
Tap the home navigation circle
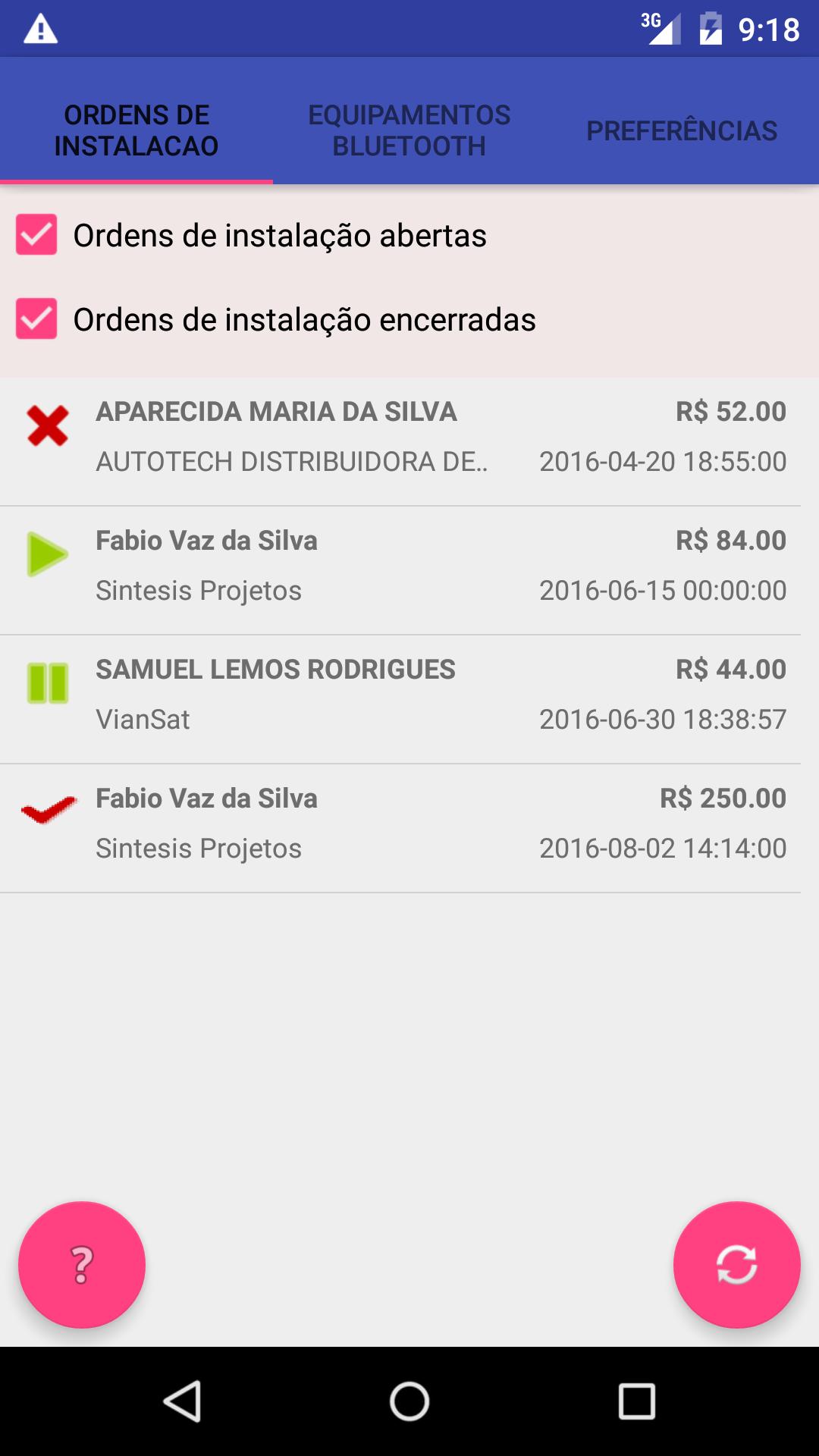point(409,1401)
